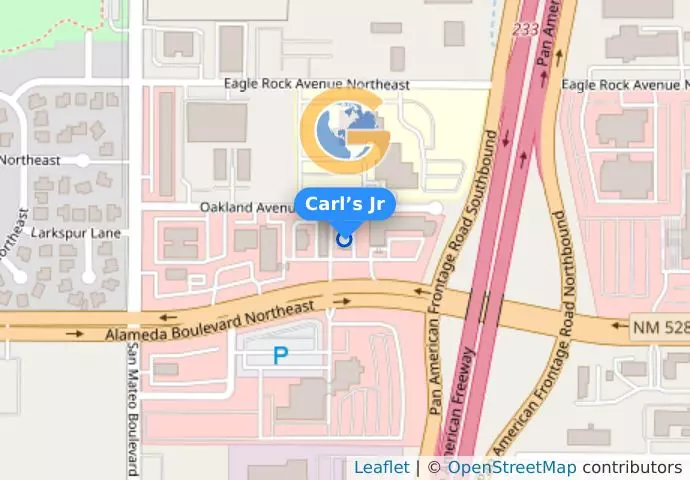Open the Leaflet attribution link
Image resolution: width=690 pixels, height=480 pixels.
[x=381, y=467]
